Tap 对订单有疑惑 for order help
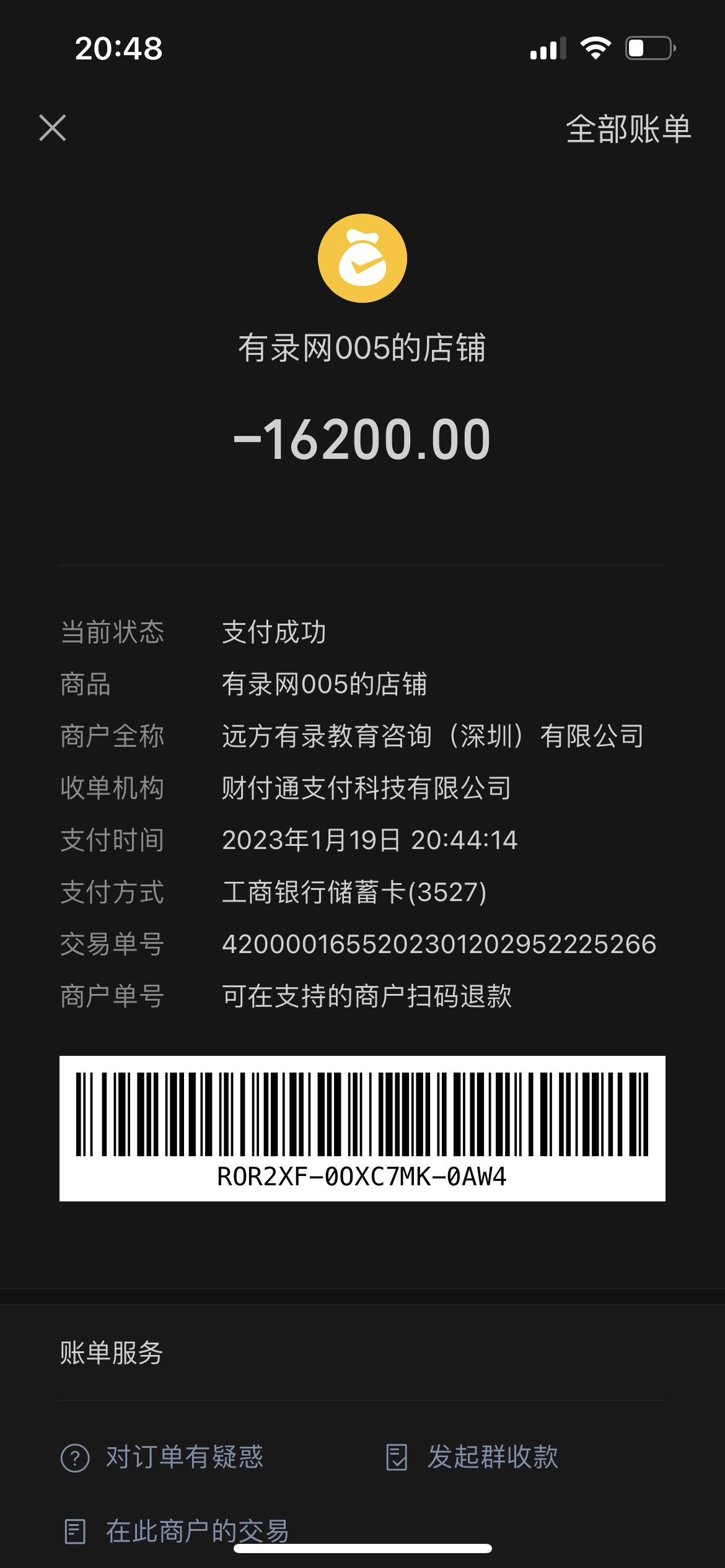The height and width of the screenshot is (1568, 725). point(162,1457)
